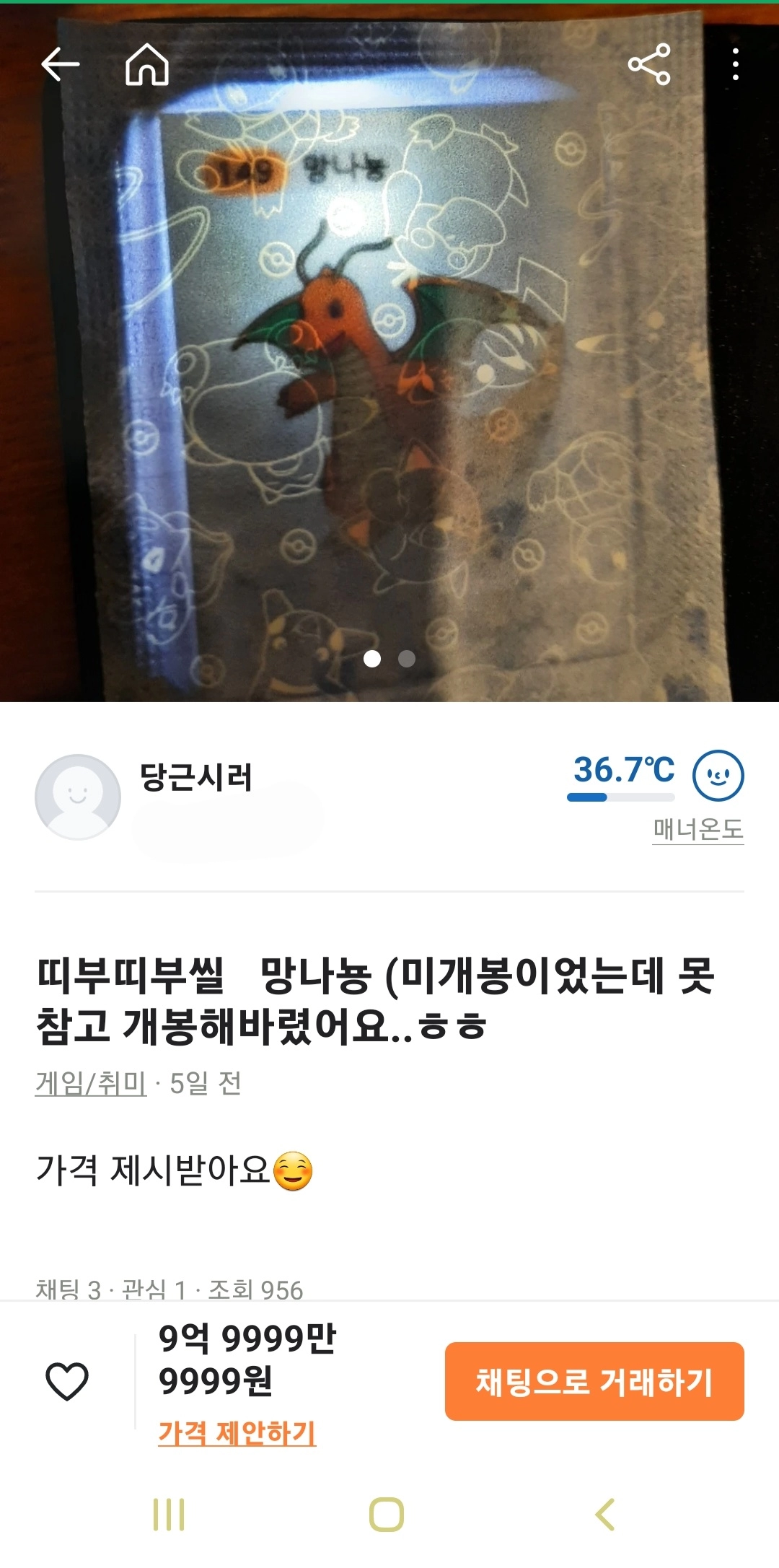Tap the system back button
The image size is (779, 1568).
pyautogui.click(x=604, y=1514)
